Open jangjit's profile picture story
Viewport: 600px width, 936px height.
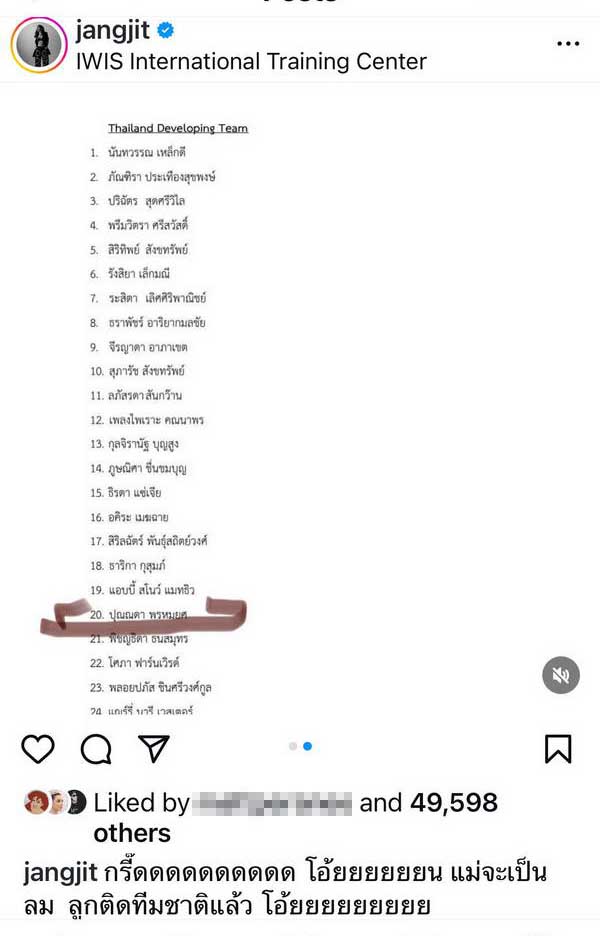[39, 45]
